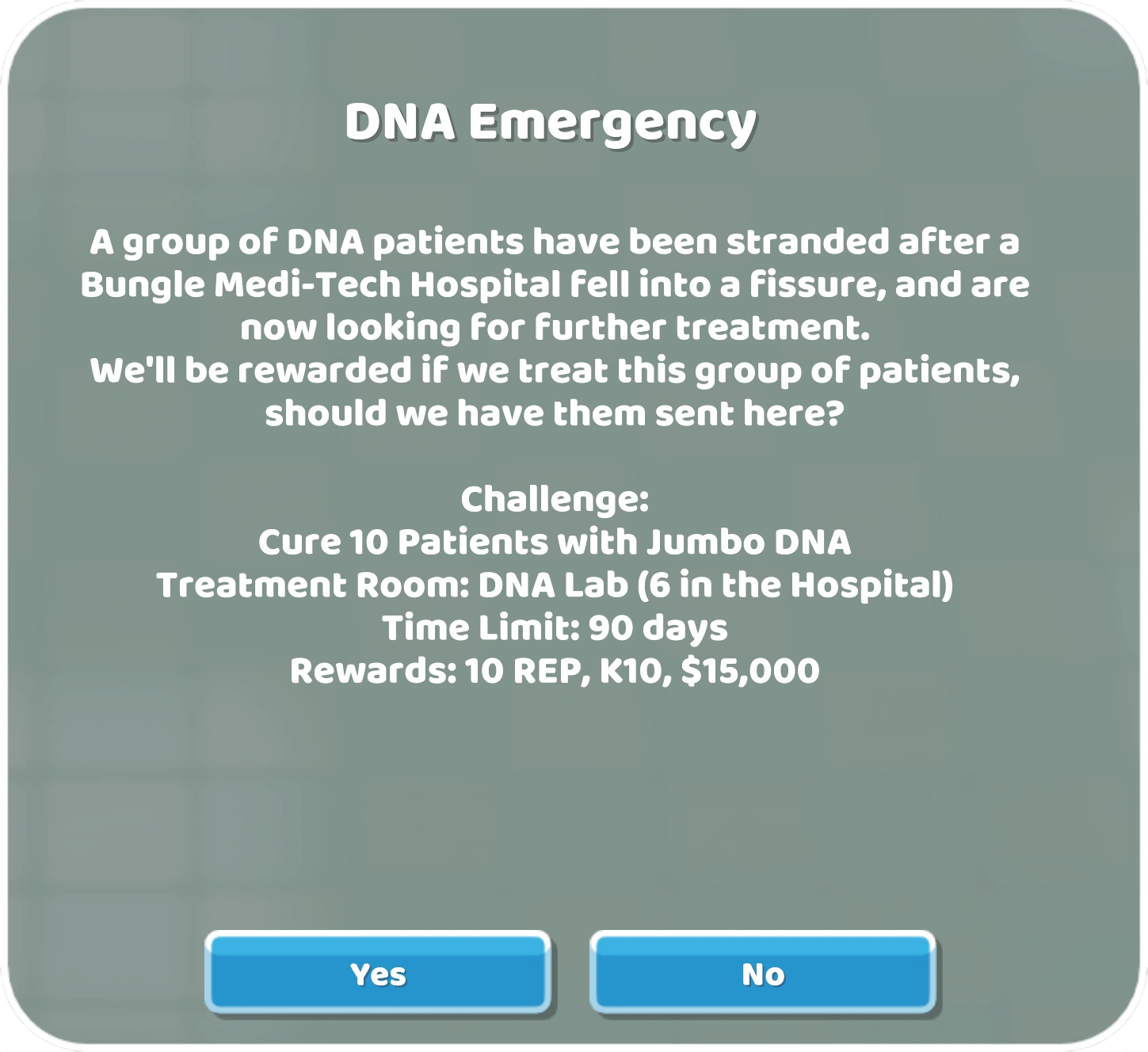Decline the emergency by tapping No
This screenshot has width=1148, height=1052.
point(763,973)
